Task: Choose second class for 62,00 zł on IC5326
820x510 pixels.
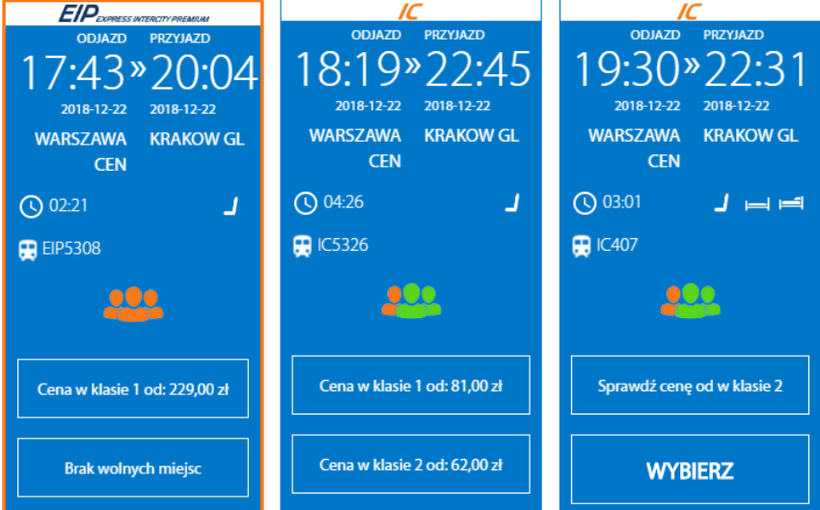Action: 411,465
